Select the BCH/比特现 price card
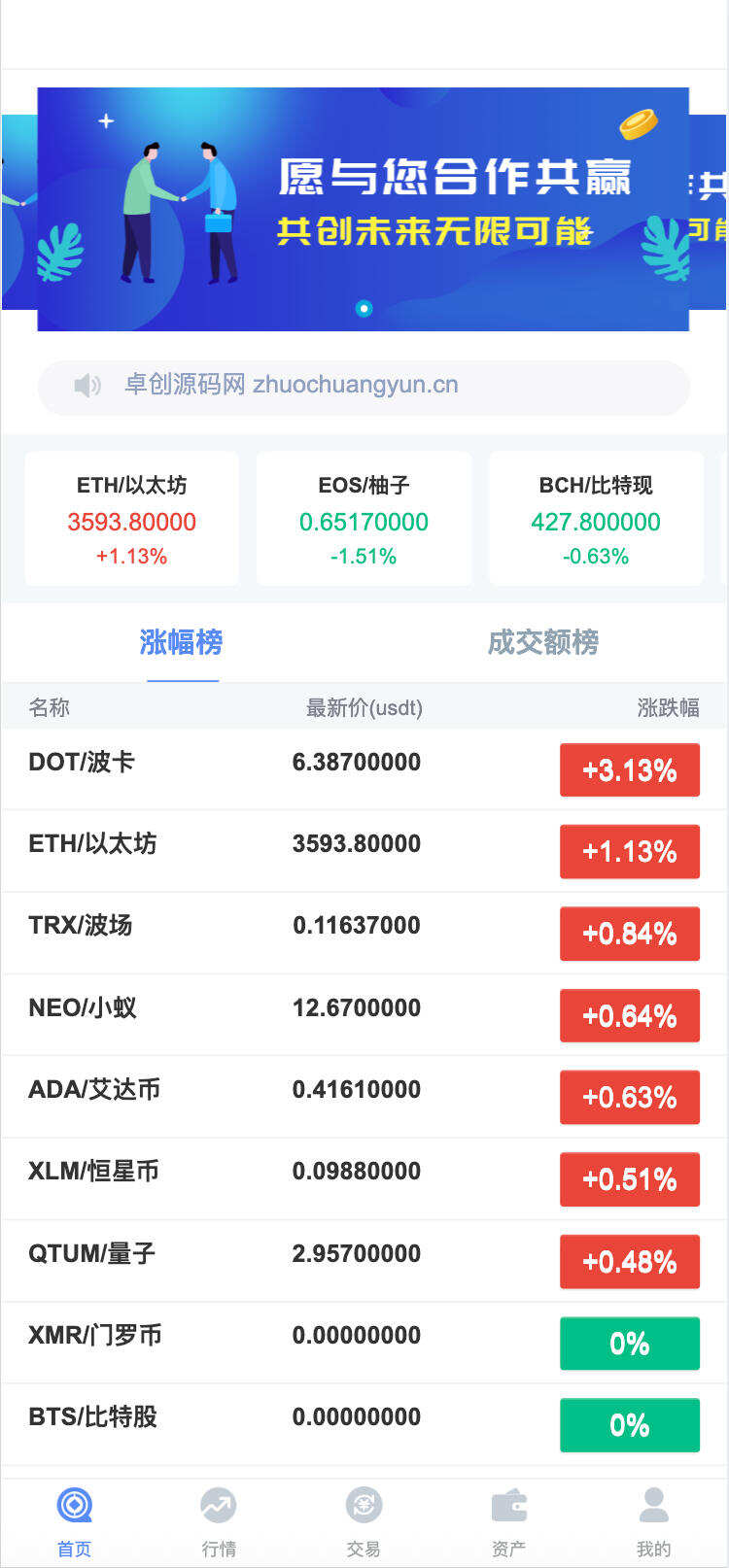Screen dimensions: 729x1568 tap(595, 518)
